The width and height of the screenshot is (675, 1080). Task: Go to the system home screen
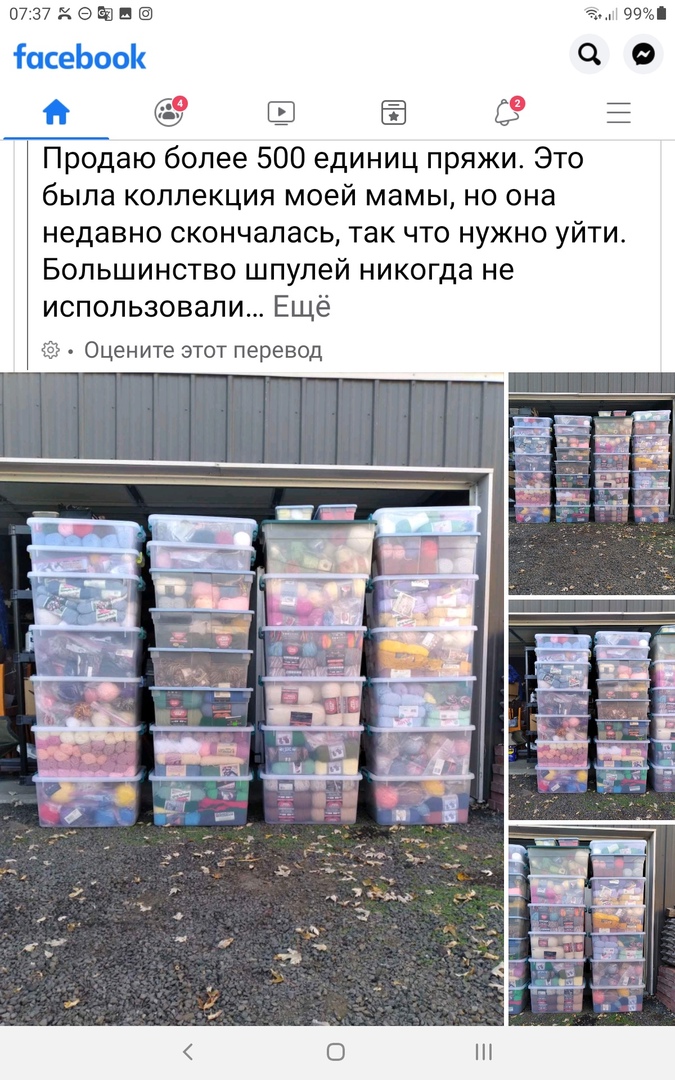(336, 1051)
